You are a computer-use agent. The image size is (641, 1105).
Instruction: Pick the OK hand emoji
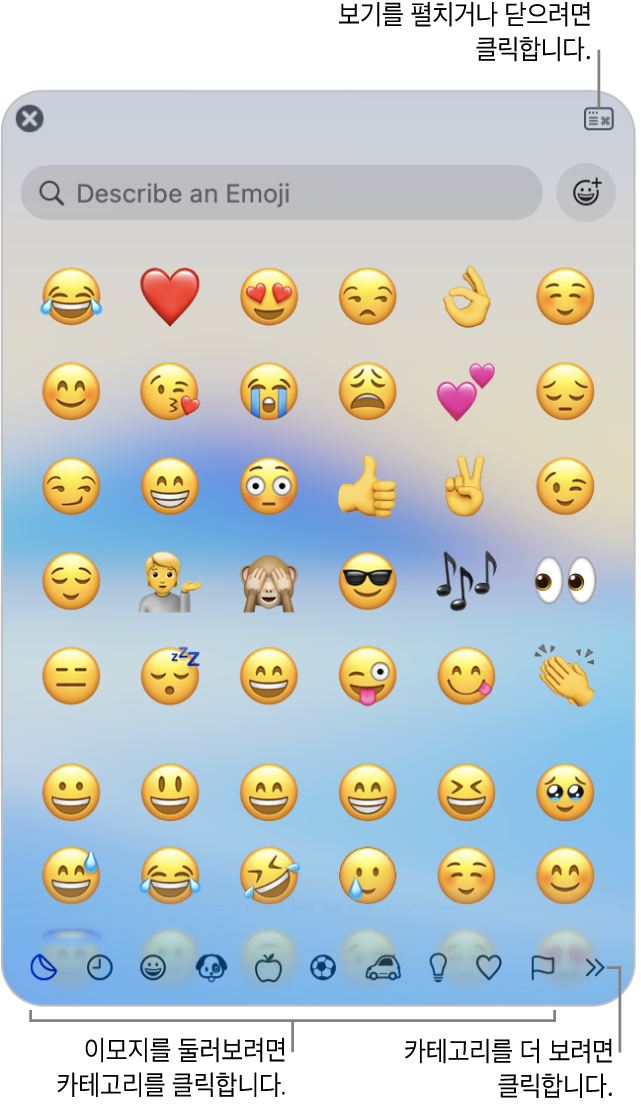466,297
